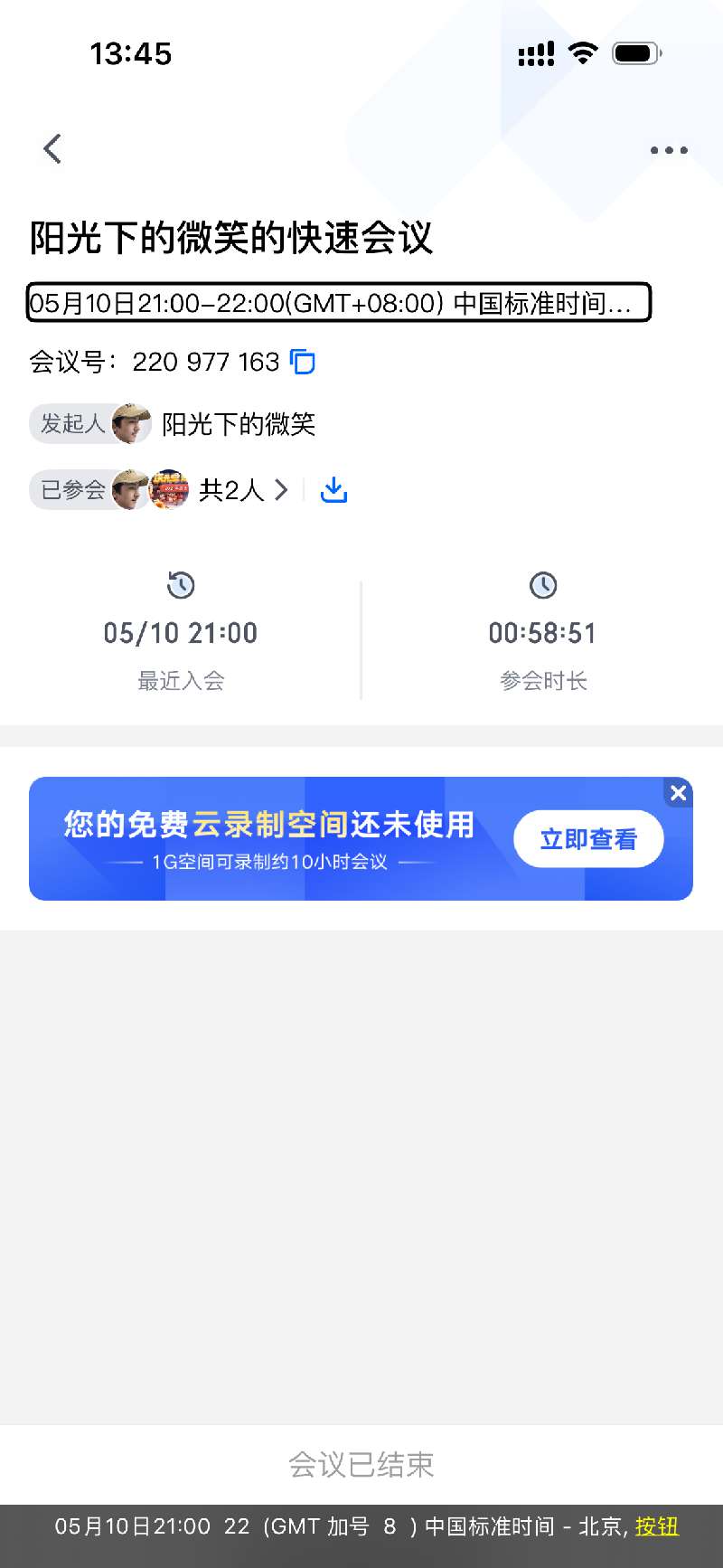The width and height of the screenshot is (723, 1568).
Task: Dismiss the cloud recording banner
Action: (x=679, y=793)
